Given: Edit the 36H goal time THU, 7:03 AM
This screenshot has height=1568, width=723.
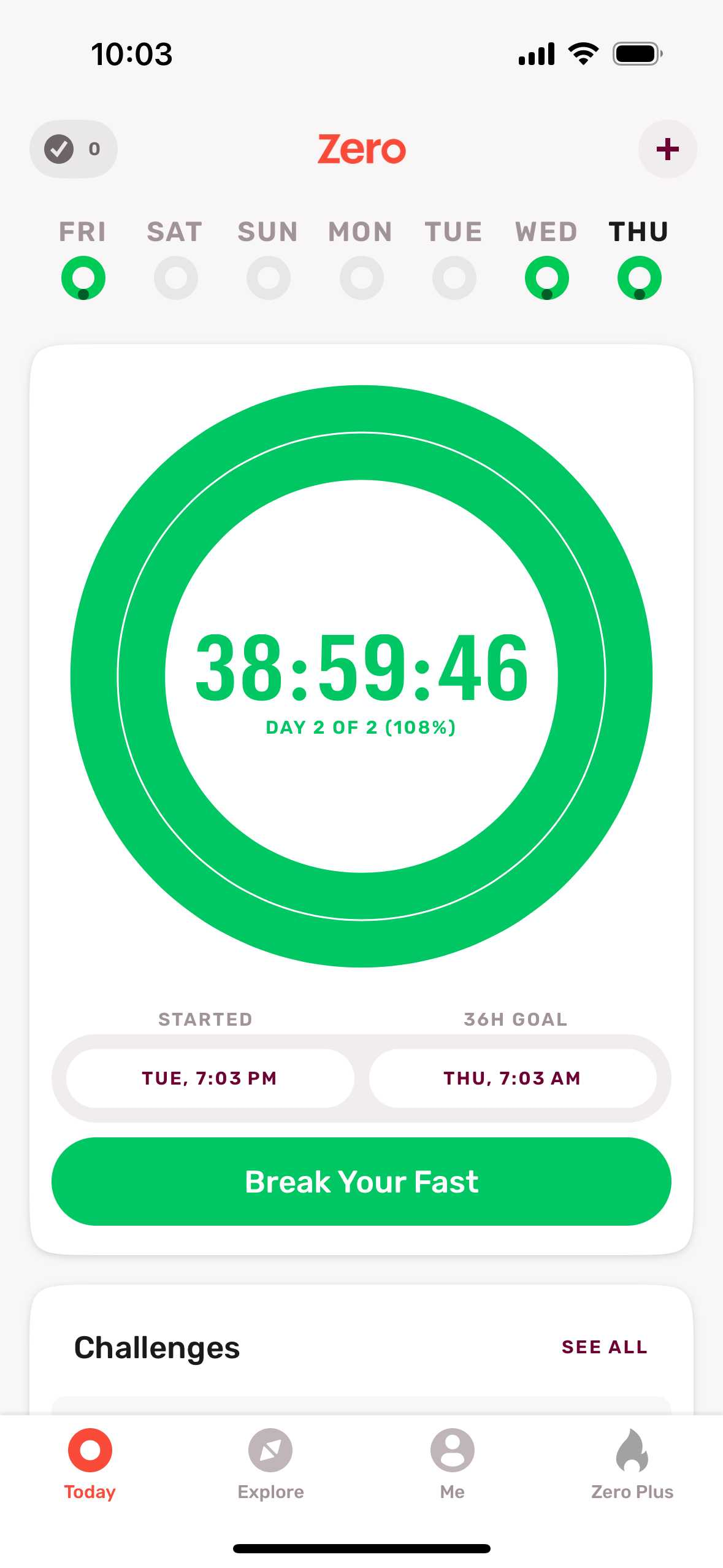Looking at the screenshot, I should point(513,1078).
